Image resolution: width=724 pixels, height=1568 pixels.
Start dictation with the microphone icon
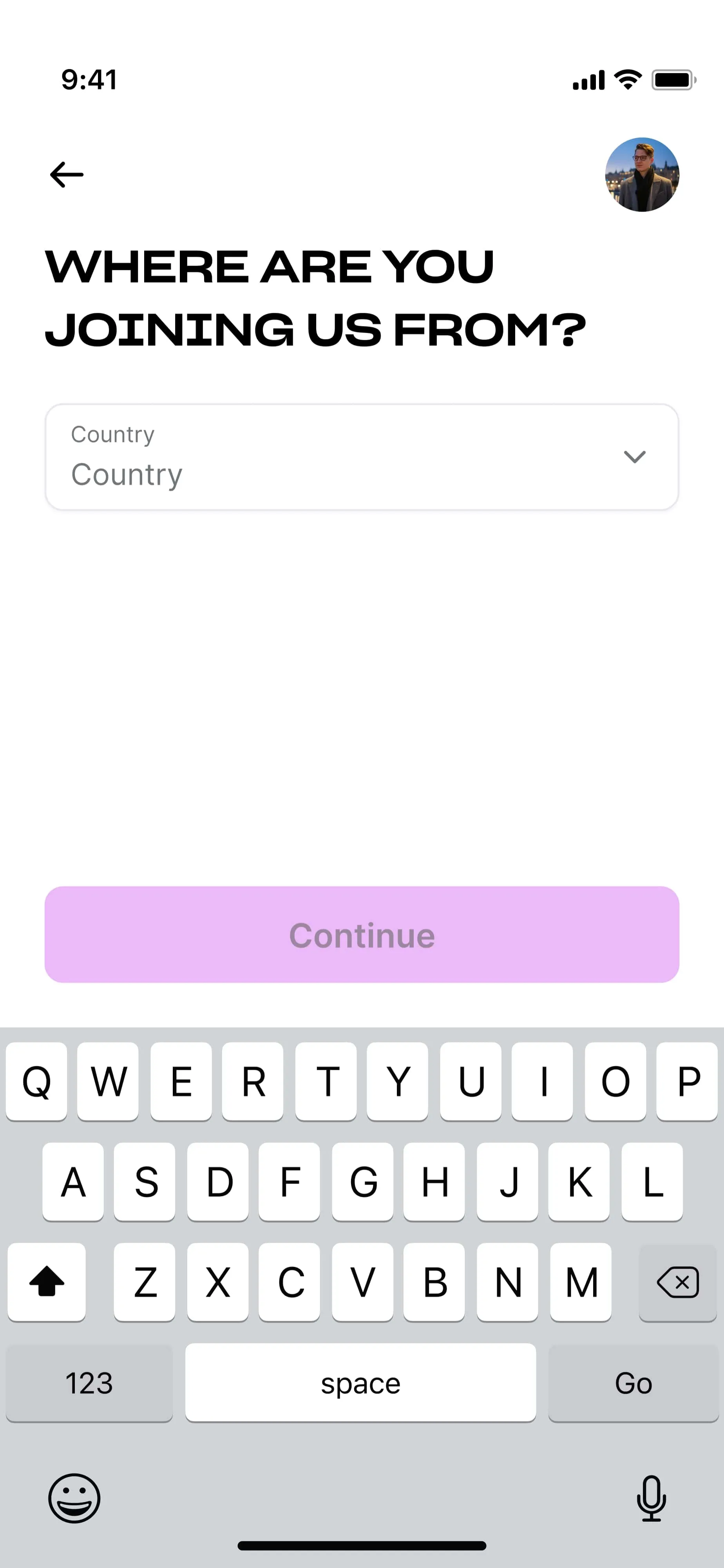pyautogui.click(x=651, y=1498)
